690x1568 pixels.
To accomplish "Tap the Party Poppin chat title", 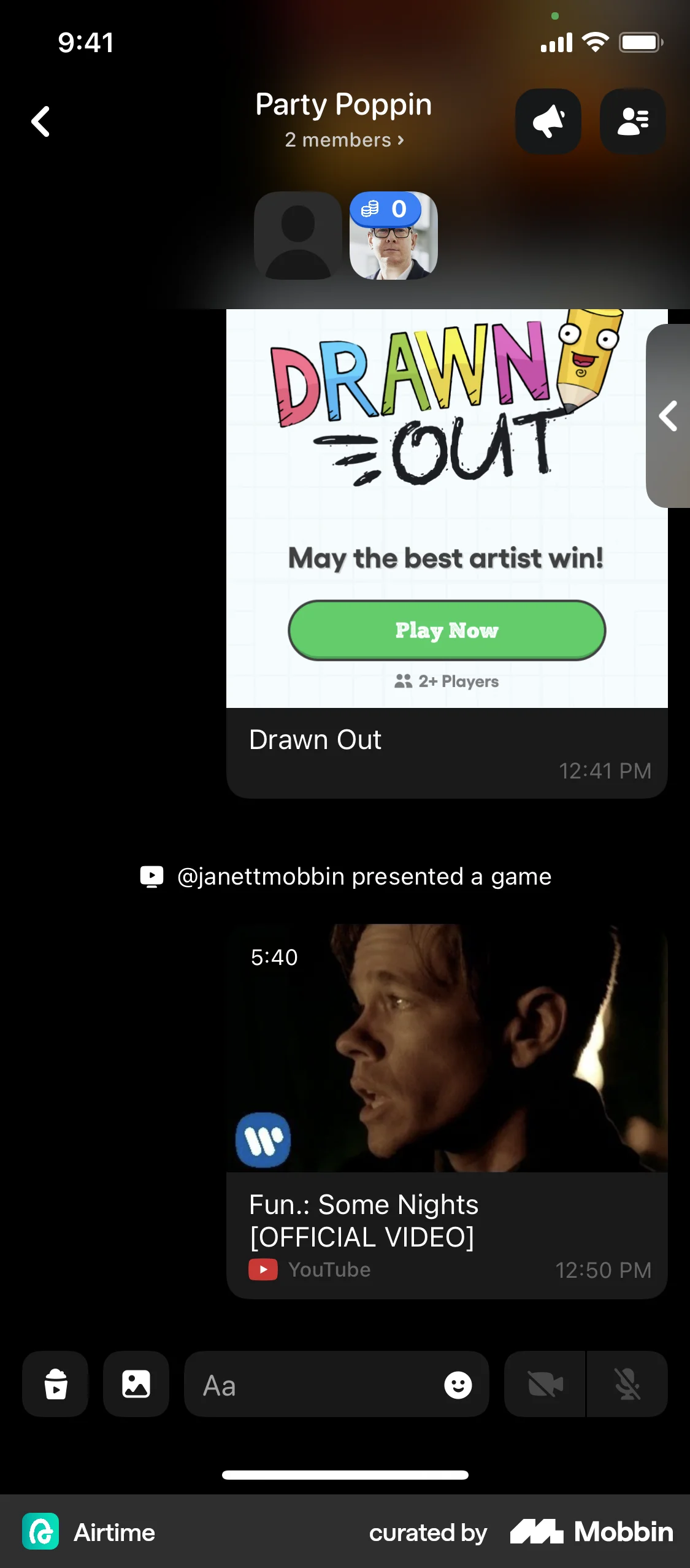I will pyautogui.click(x=343, y=104).
